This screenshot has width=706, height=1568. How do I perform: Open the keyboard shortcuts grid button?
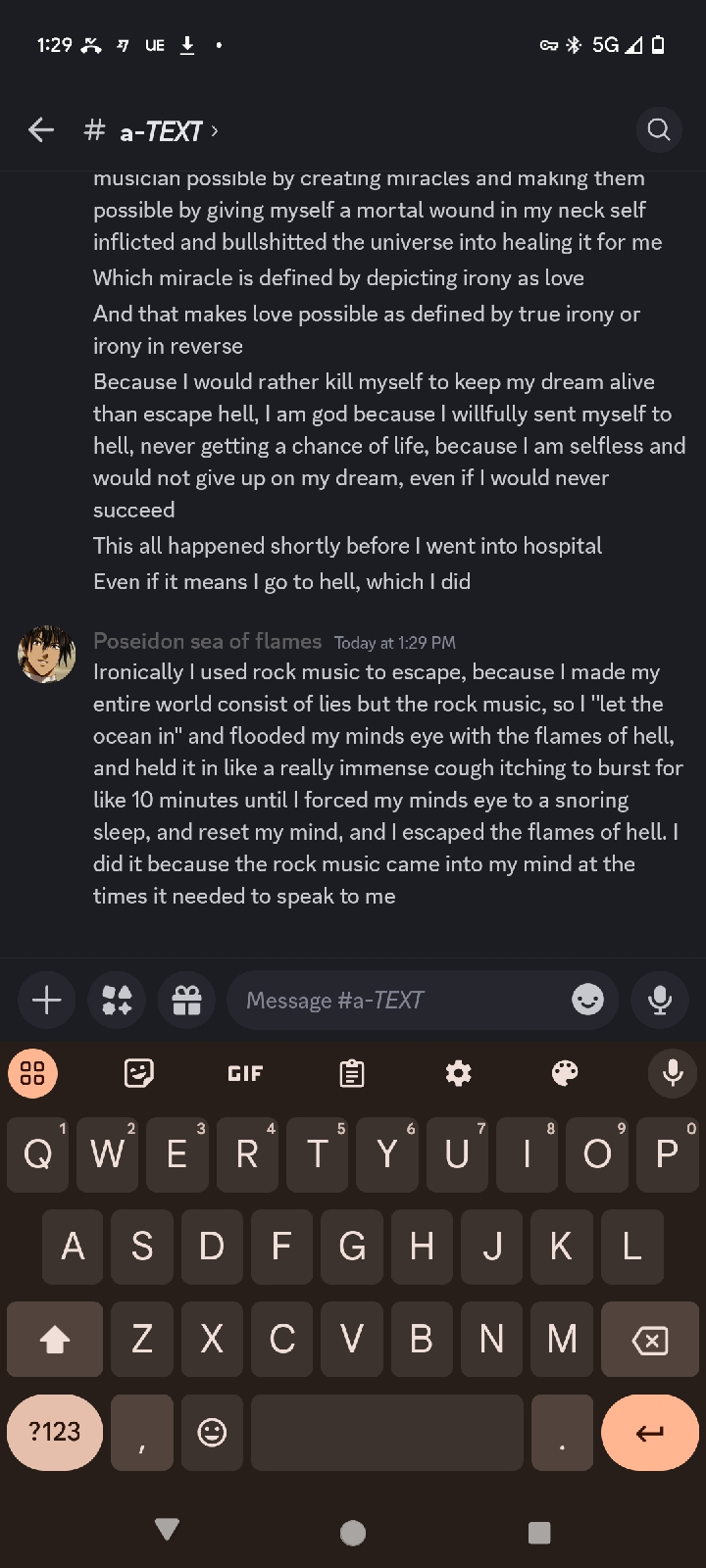(x=32, y=1073)
